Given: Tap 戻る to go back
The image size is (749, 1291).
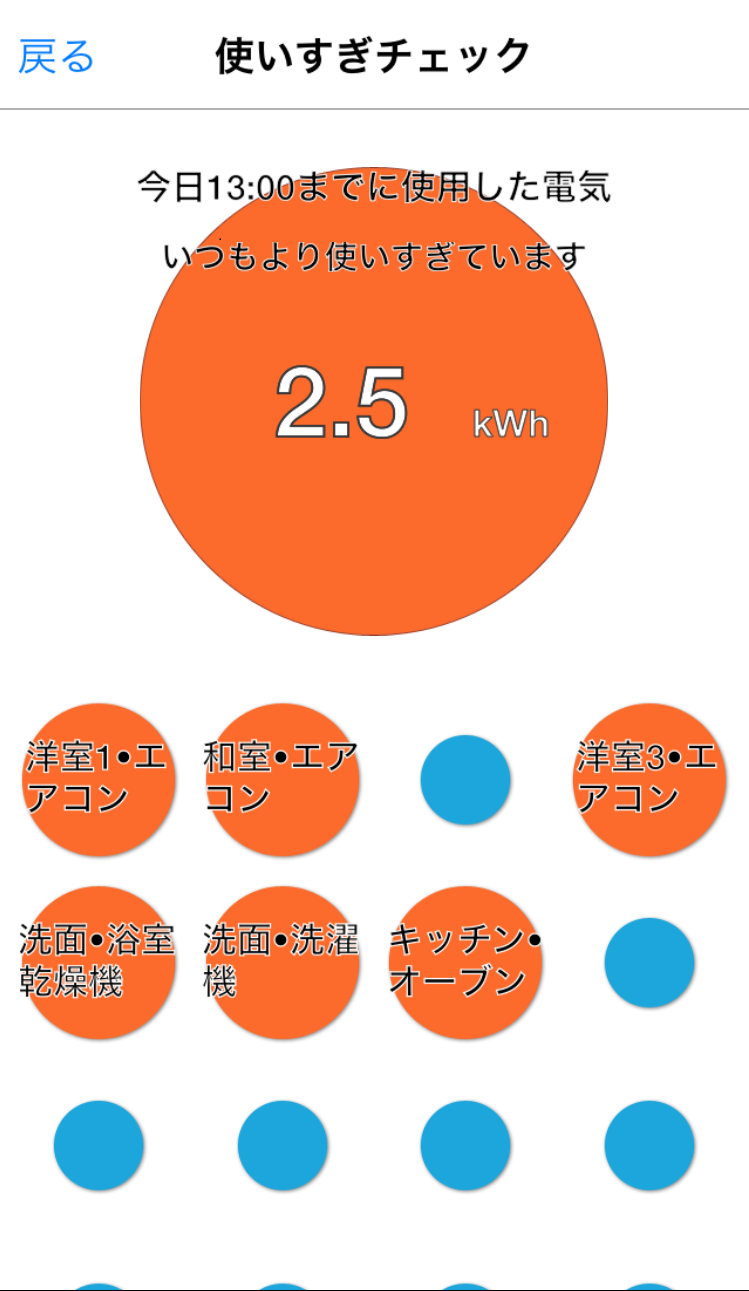Looking at the screenshot, I should [x=56, y=57].
